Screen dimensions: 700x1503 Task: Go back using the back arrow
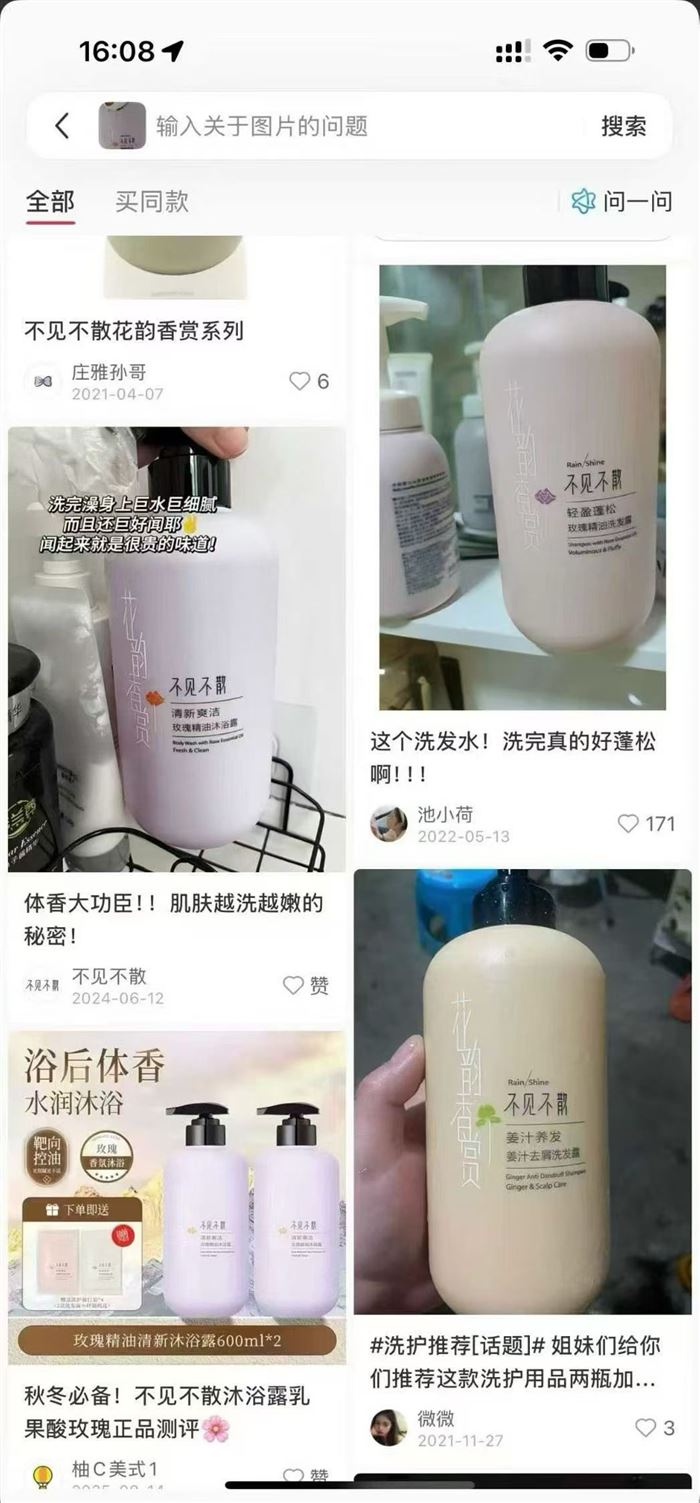coord(62,126)
